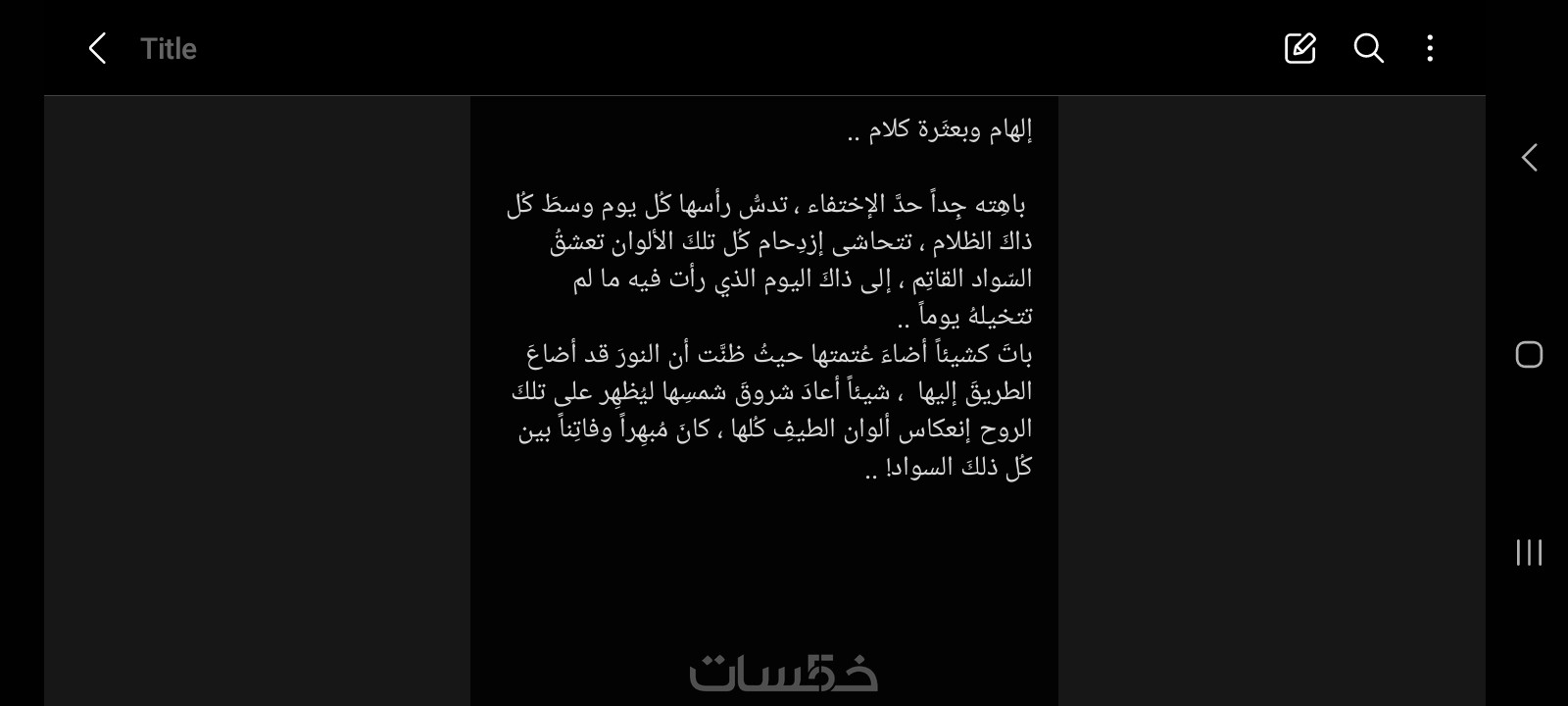Image resolution: width=1568 pixels, height=706 pixels.
Task: Open the three-dot overflow menu
Action: pos(1430,48)
